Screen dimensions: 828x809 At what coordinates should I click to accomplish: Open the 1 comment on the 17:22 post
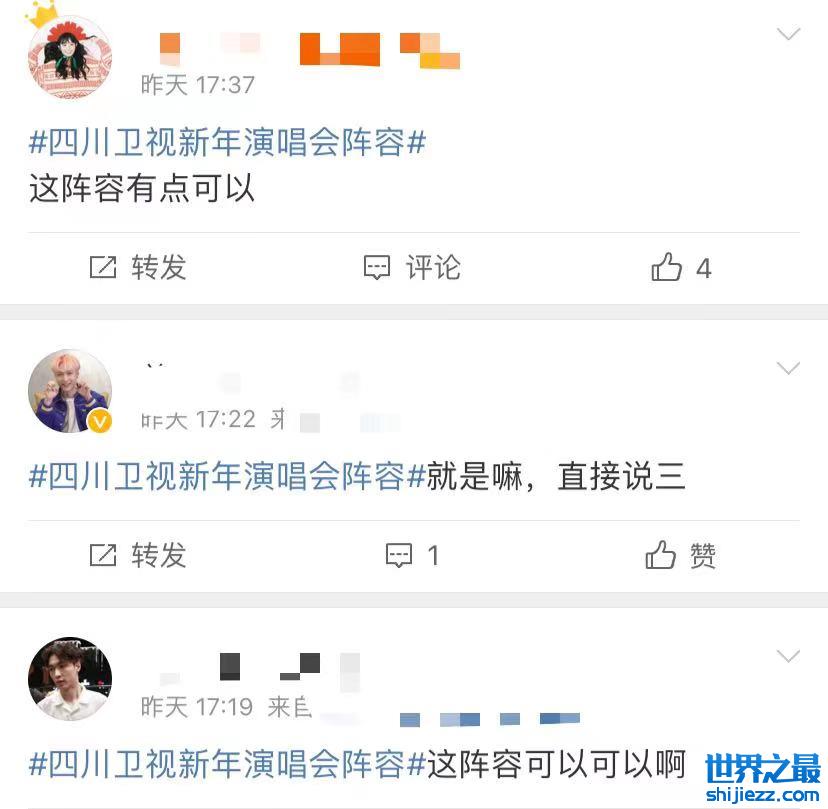pyautogui.click(x=413, y=555)
